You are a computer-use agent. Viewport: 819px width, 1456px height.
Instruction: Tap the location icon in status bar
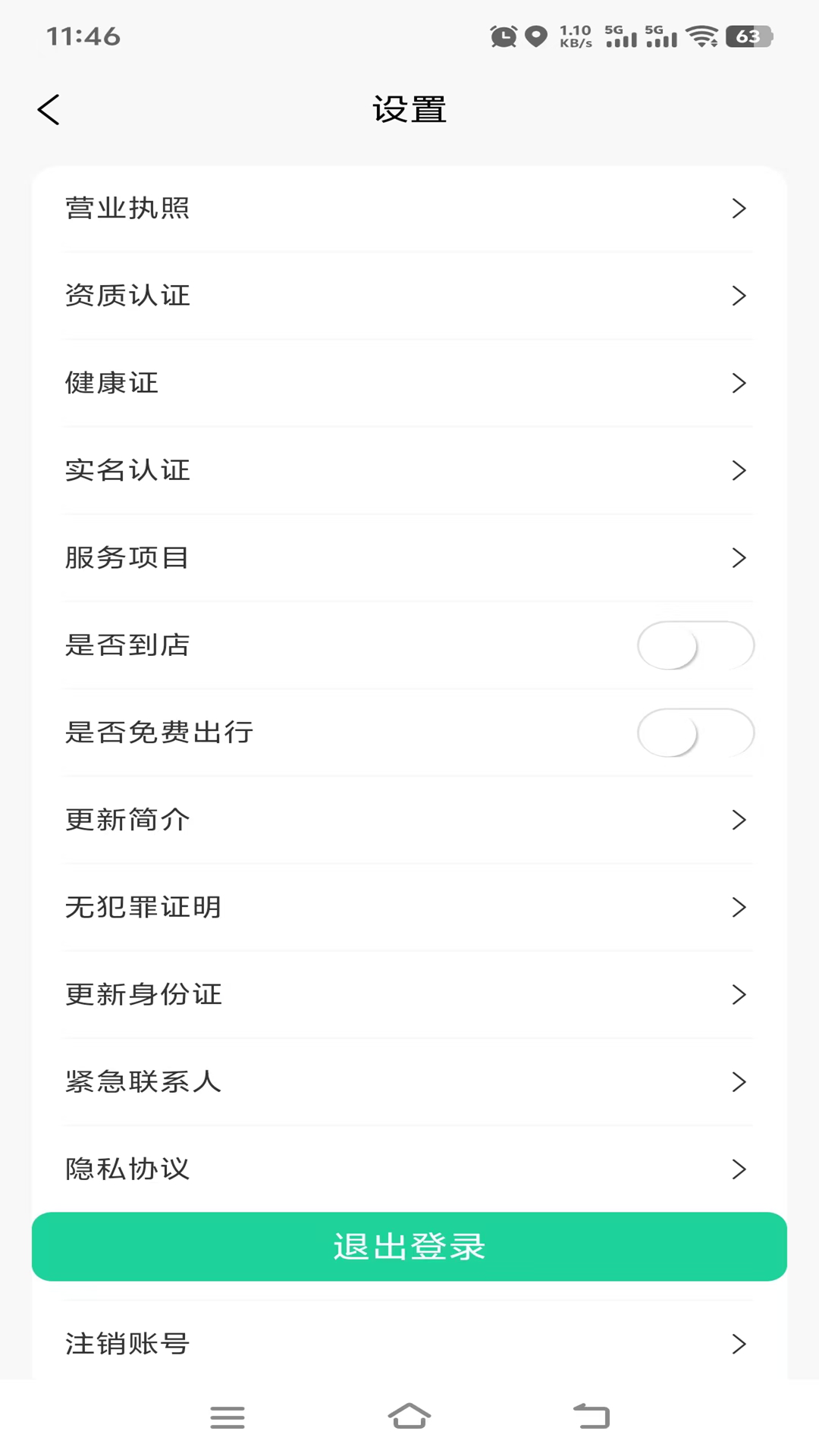535,34
